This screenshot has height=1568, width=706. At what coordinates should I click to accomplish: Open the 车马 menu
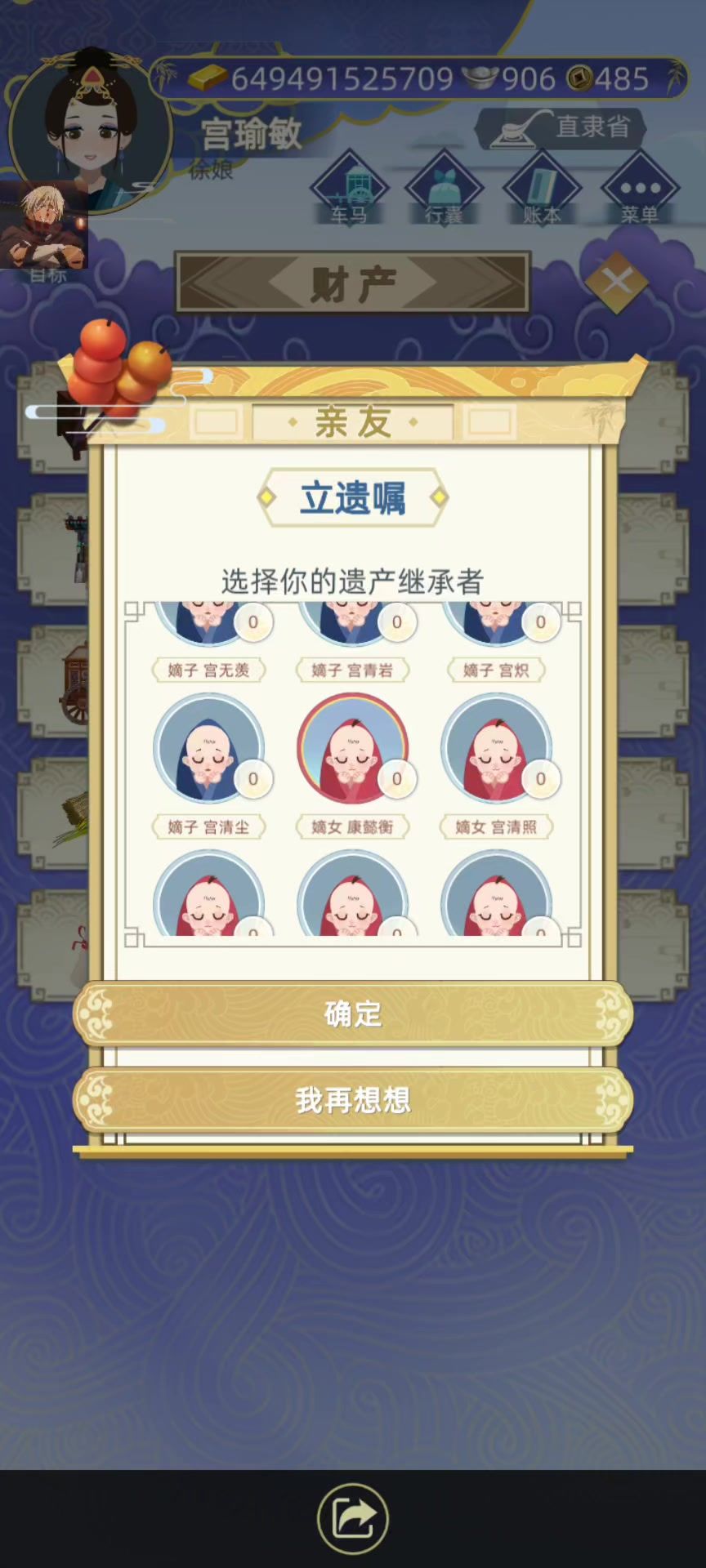pyautogui.click(x=350, y=189)
